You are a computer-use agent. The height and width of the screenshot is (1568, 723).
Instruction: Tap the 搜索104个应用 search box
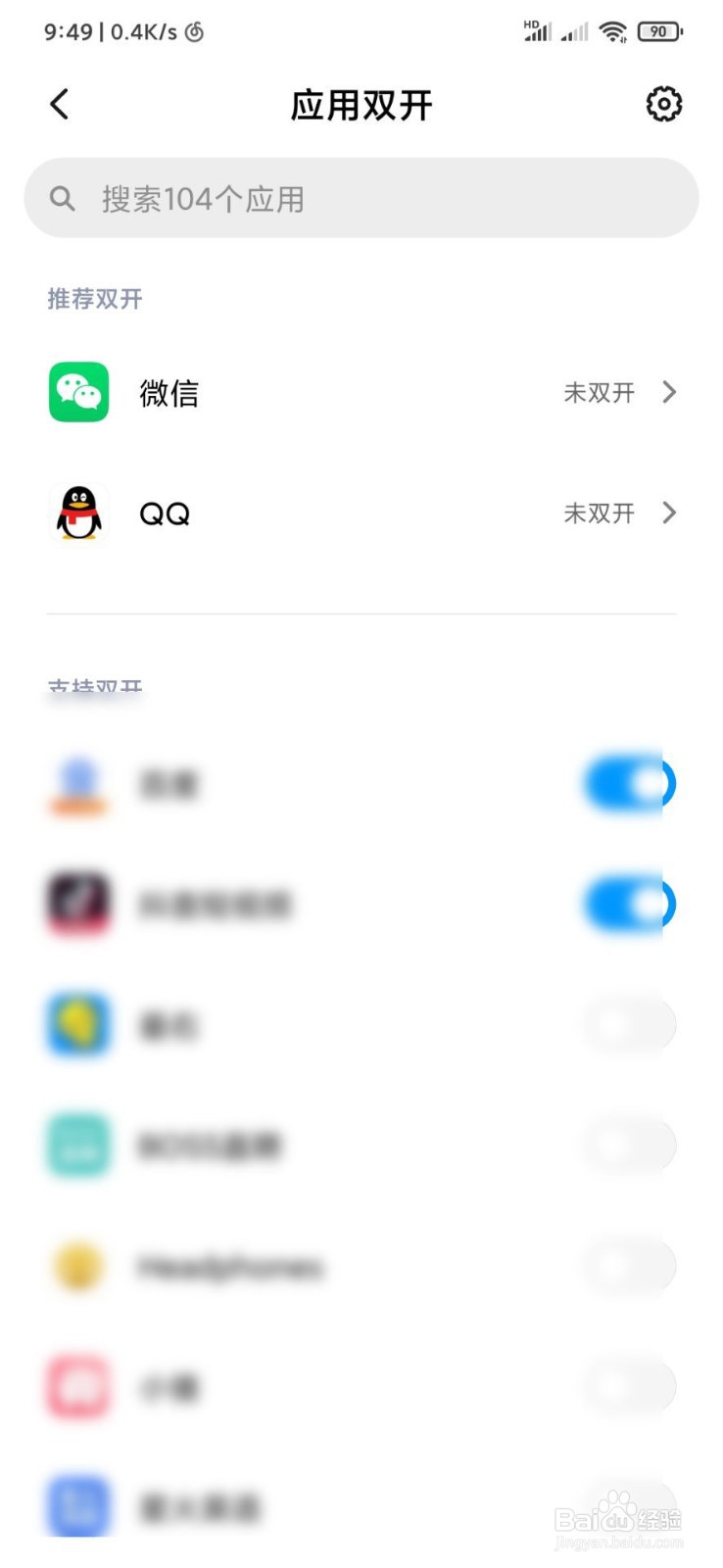point(361,198)
